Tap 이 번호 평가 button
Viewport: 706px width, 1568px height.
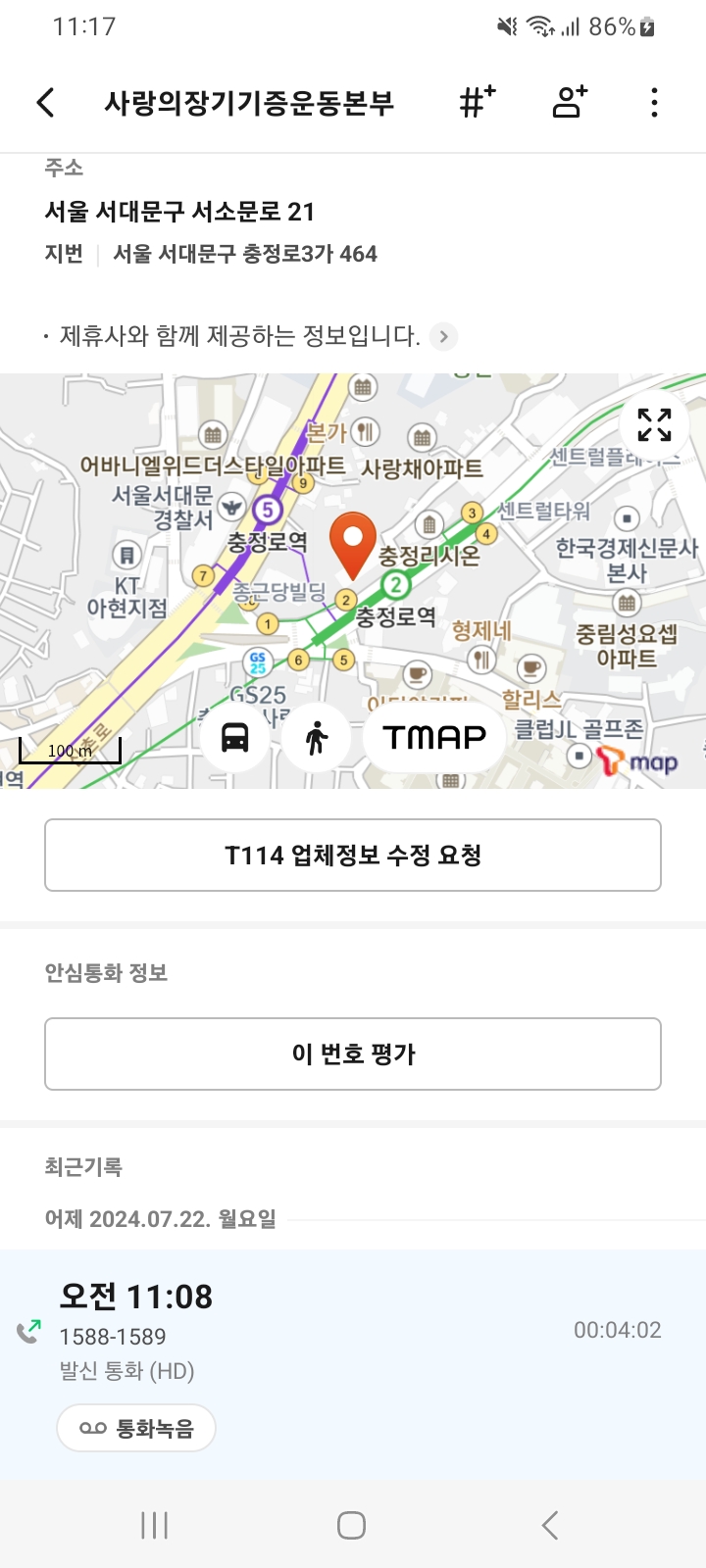[x=353, y=1054]
